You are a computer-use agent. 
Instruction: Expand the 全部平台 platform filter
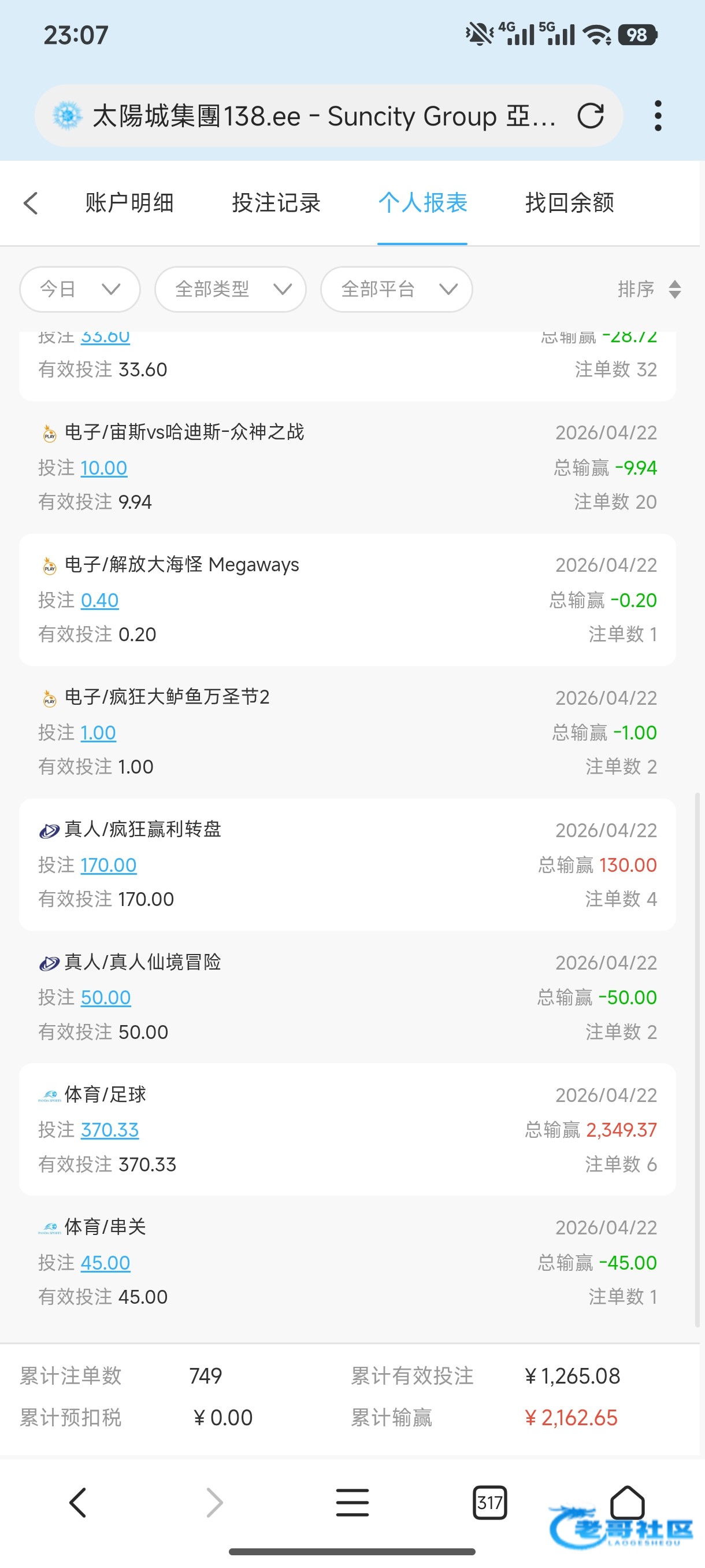396,289
